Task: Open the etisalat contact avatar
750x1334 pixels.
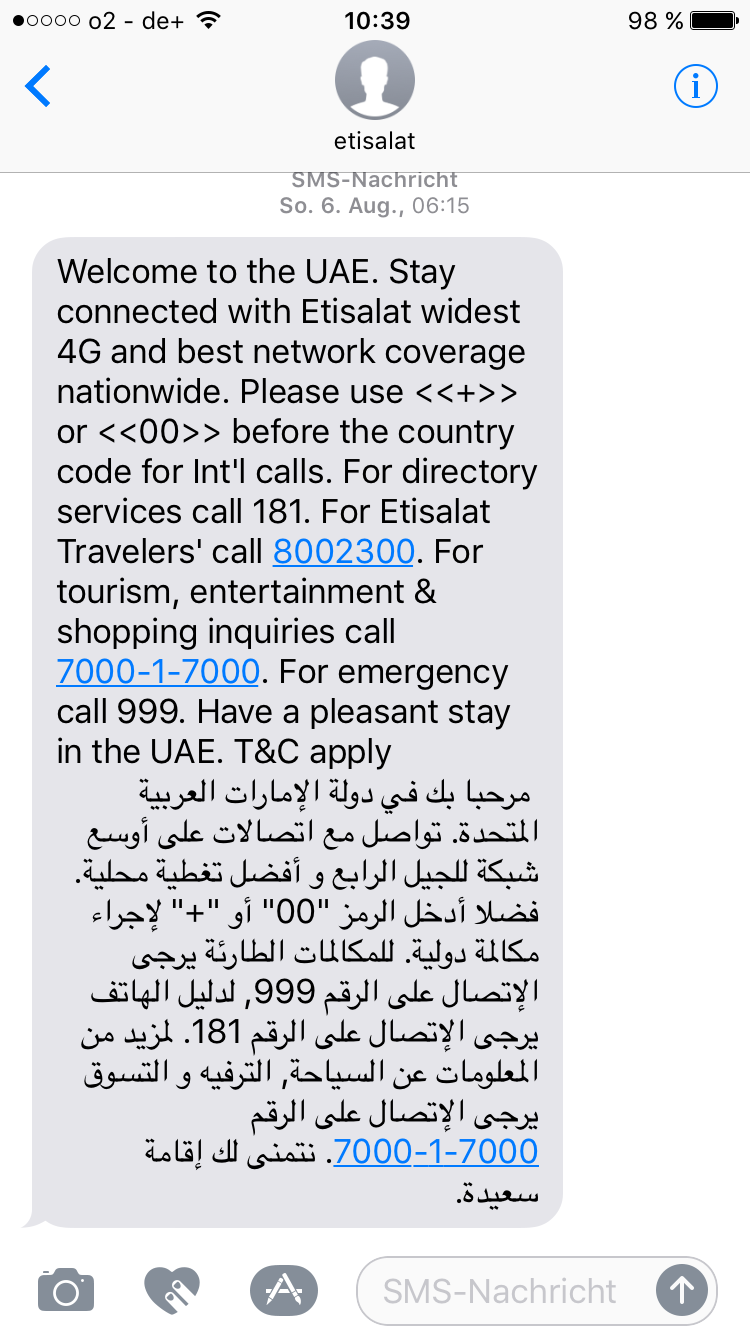Action: click(x=375, y=79)
